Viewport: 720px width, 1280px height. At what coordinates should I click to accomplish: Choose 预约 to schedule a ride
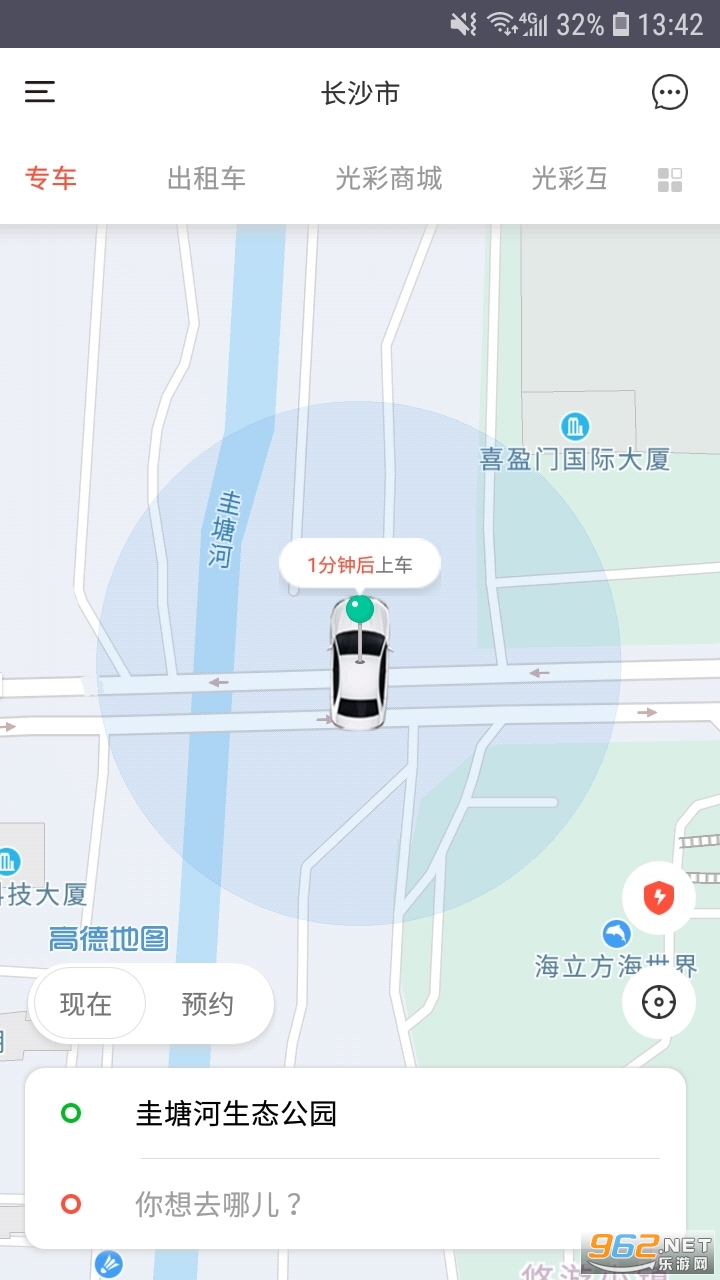(x=207, y=1004)
